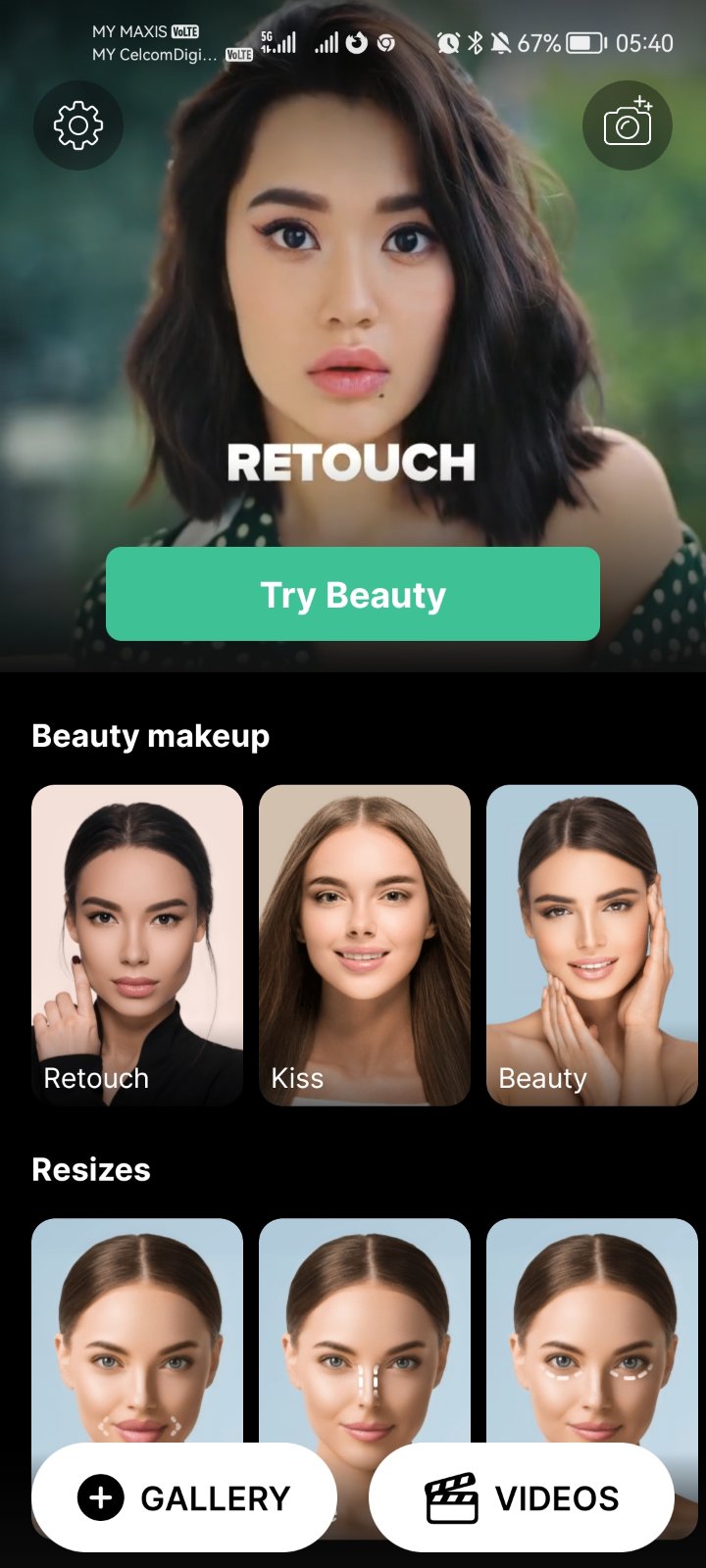Image resolution: width=706 pixels, height=1568 pixels.
Task: Tap the Try Beauty button
Action: pos(353,594)
